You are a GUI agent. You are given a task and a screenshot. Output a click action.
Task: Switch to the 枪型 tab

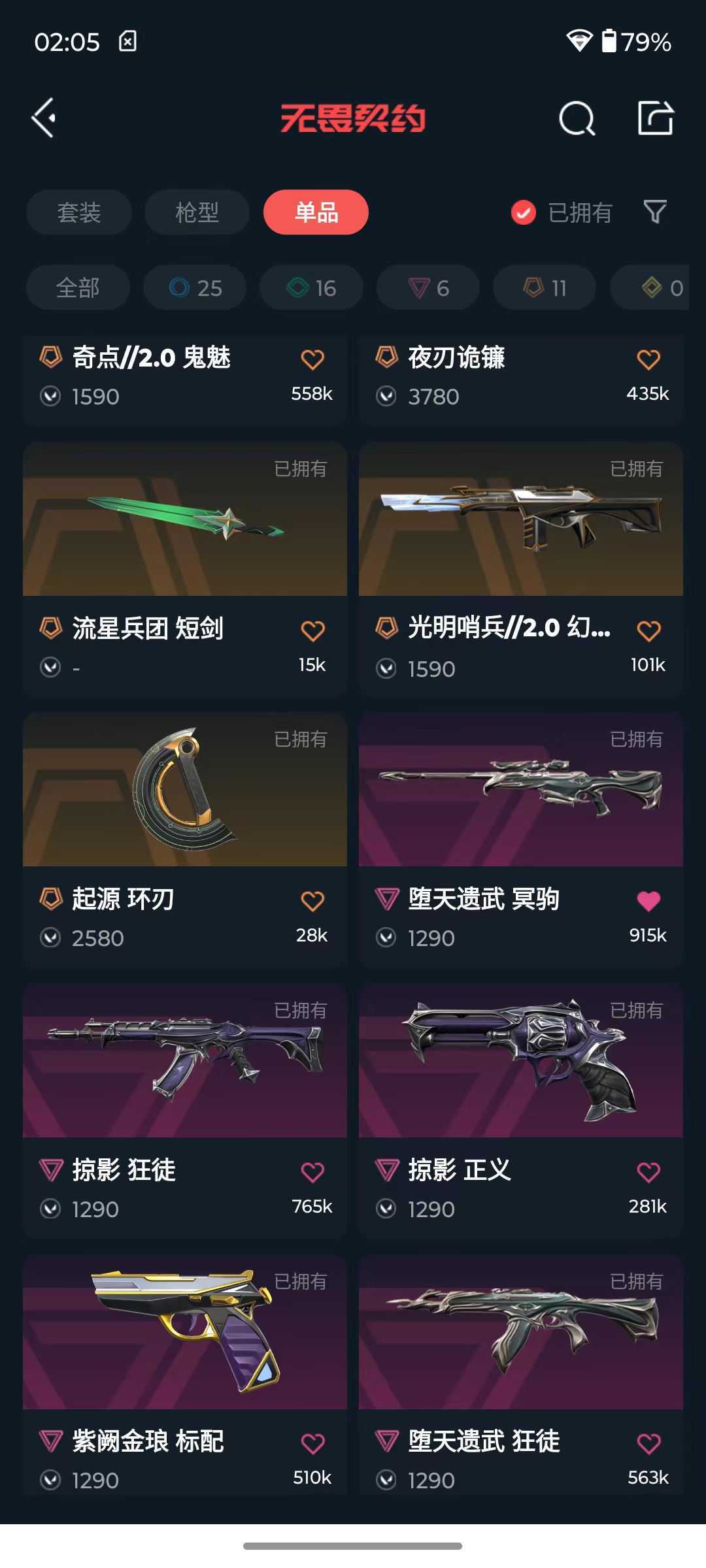click(x=197, y=212)
